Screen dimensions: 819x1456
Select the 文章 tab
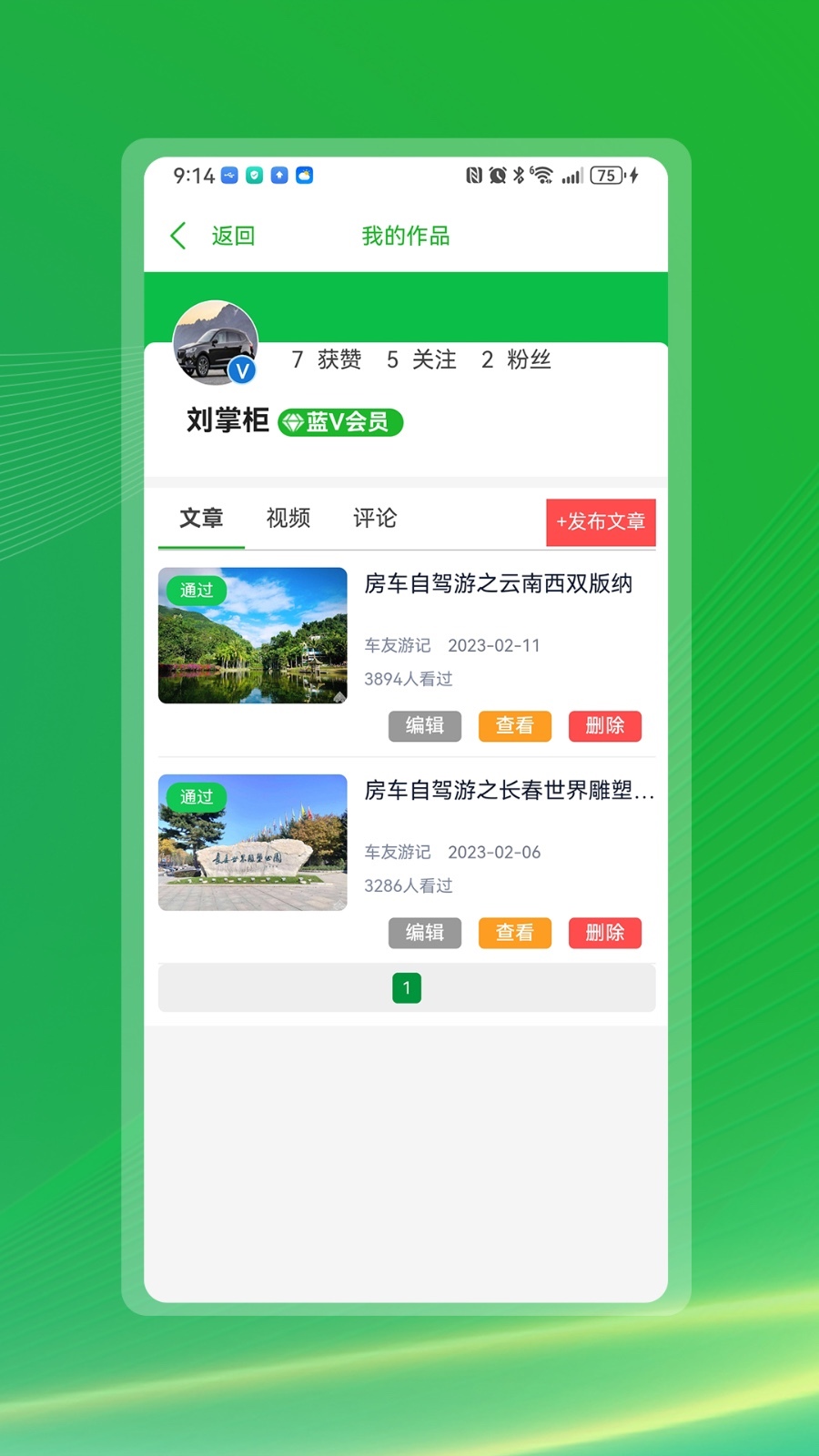201,519
